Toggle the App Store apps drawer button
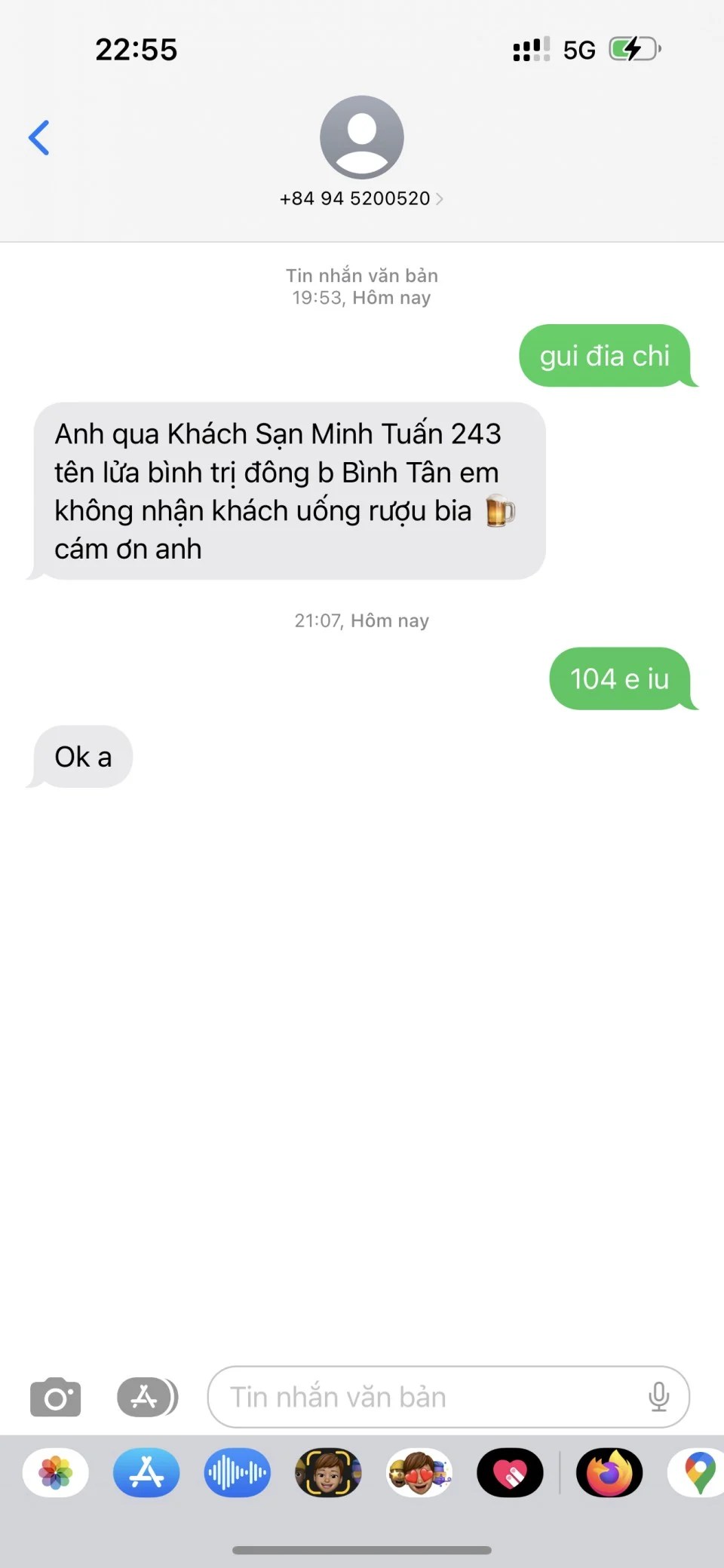724x1568 pixels. click(x=147, y=1397)
